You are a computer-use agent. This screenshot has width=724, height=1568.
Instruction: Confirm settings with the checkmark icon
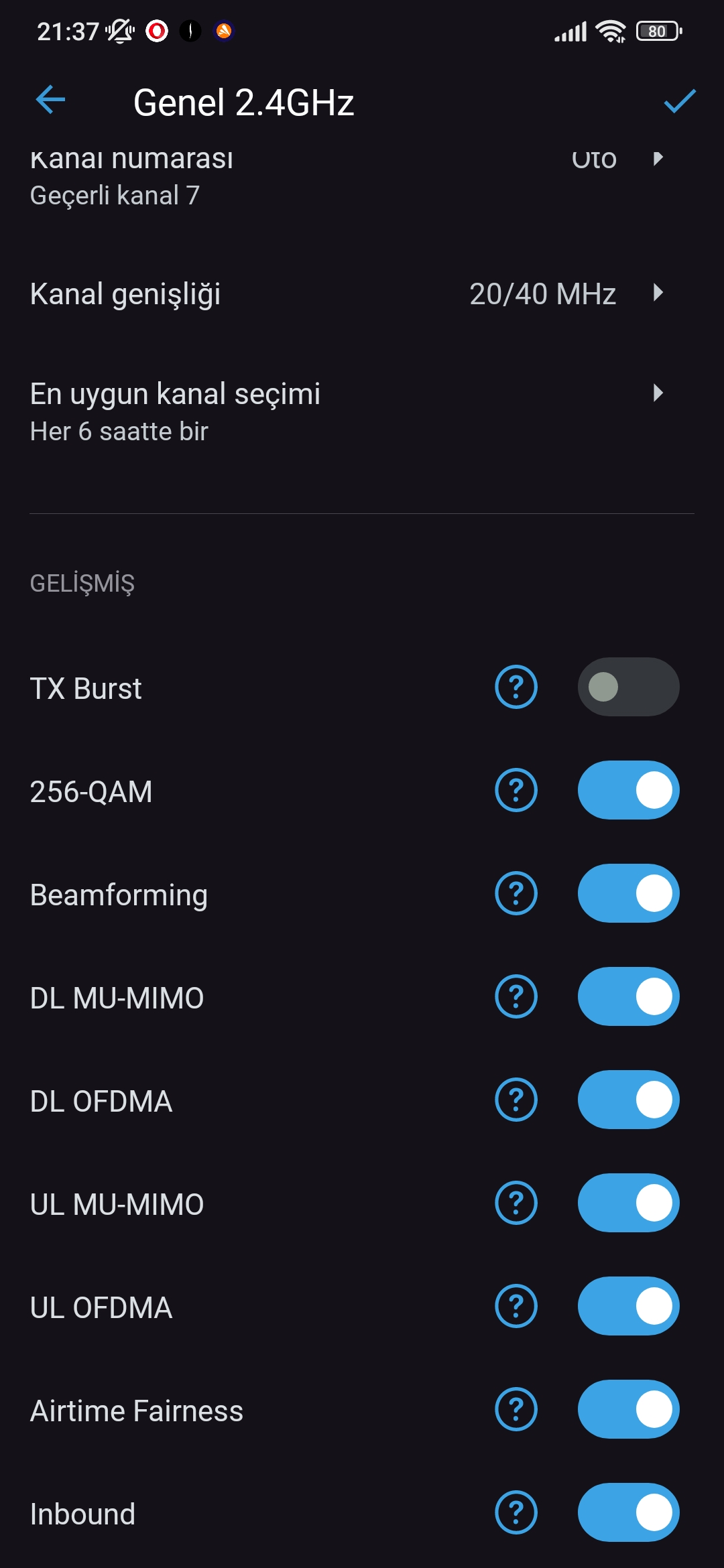(679, 101)
